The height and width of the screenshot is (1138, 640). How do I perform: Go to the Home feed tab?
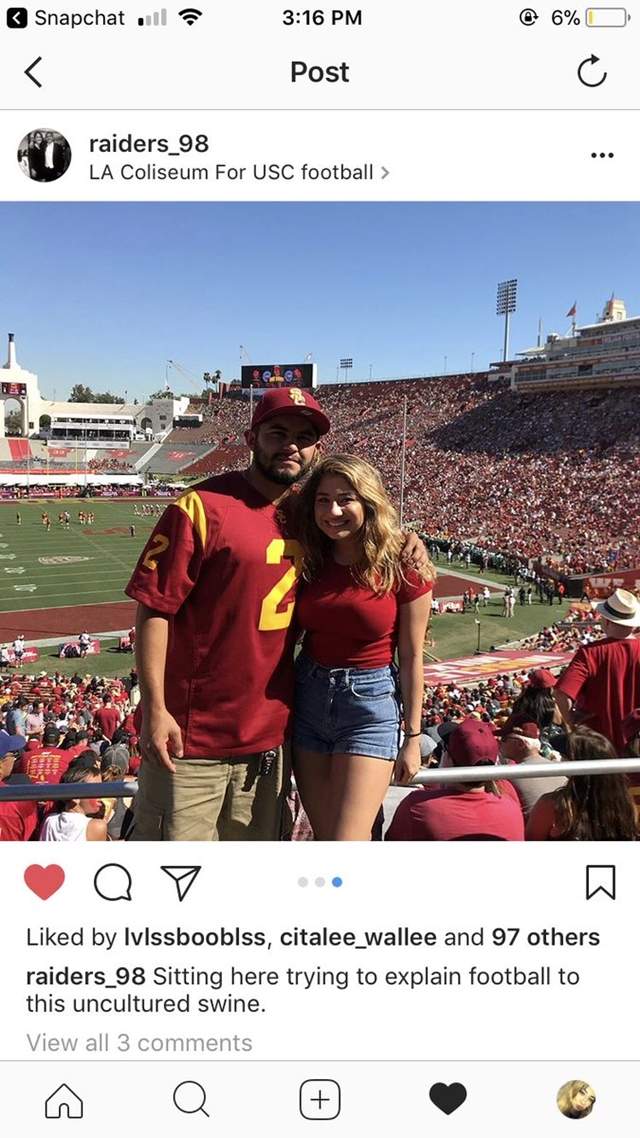click(64, 1100)
